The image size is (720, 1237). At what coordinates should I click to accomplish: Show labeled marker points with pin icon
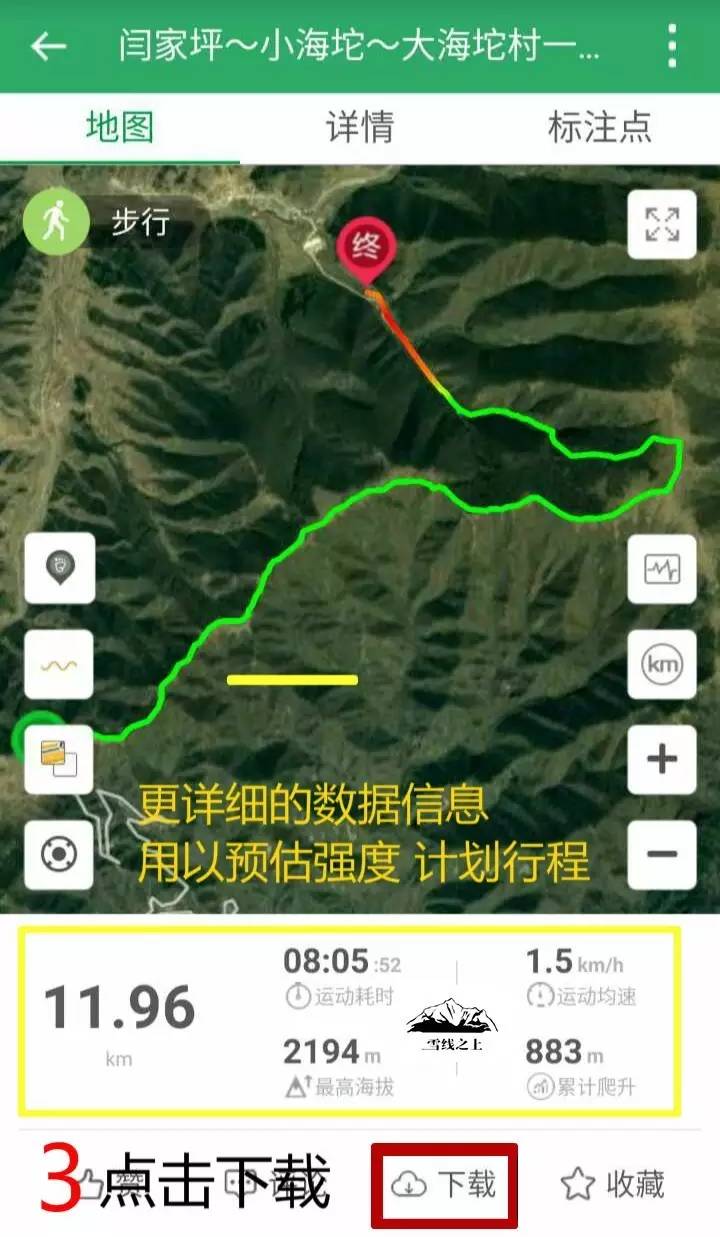click(x=57, y=567)
